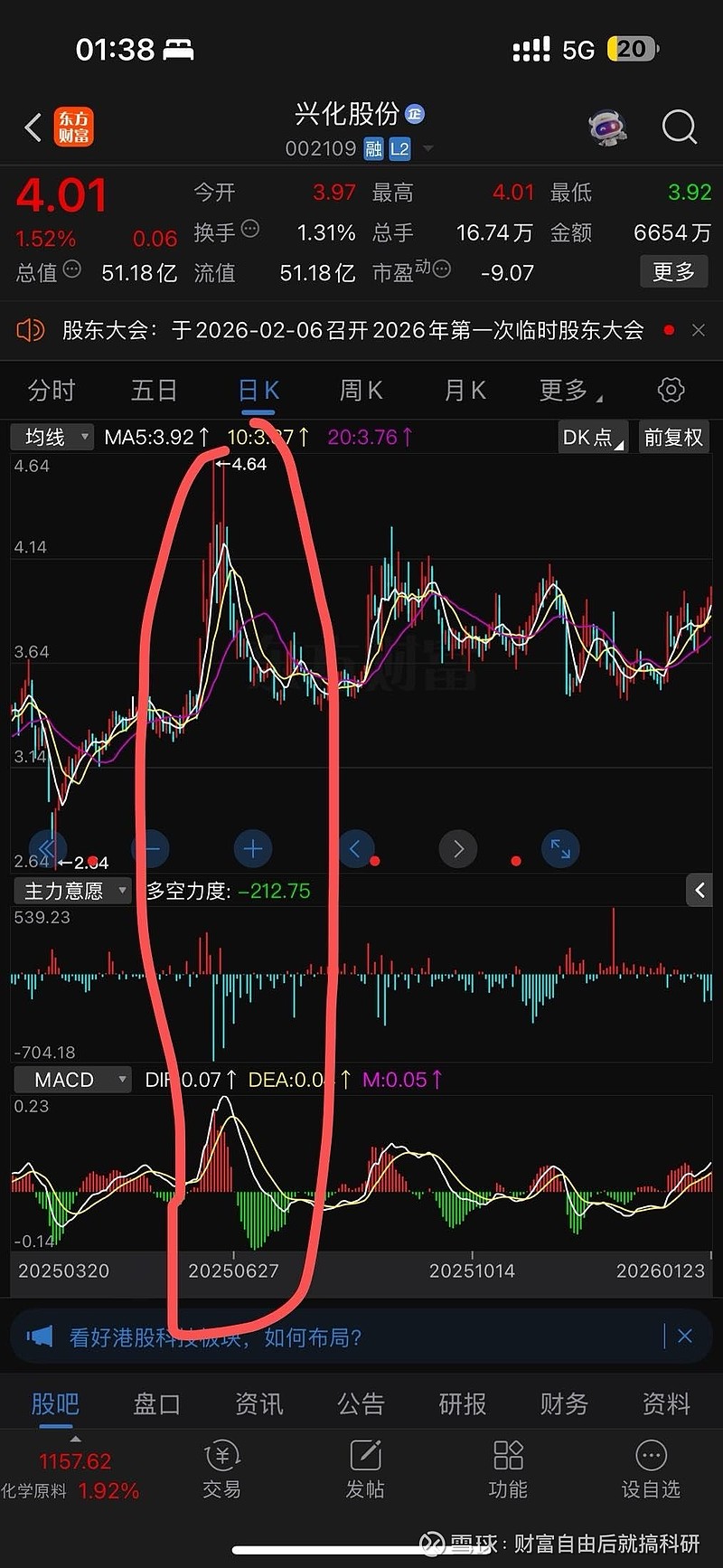Screen dimensions: 723x1568
Task: Mute the announcement speaker icon
Action: coord(30,330)
